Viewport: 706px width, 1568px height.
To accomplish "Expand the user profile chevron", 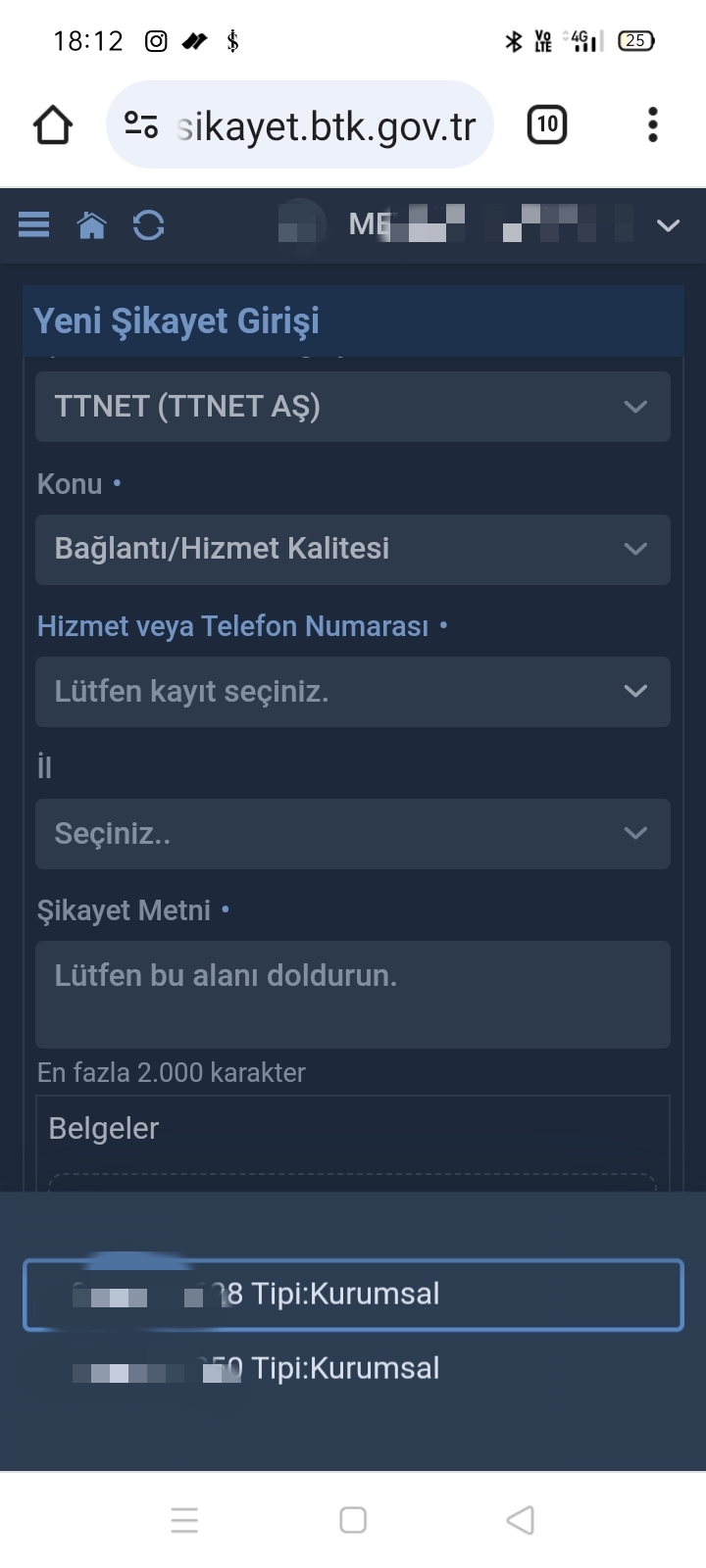I will pos(669,226).
